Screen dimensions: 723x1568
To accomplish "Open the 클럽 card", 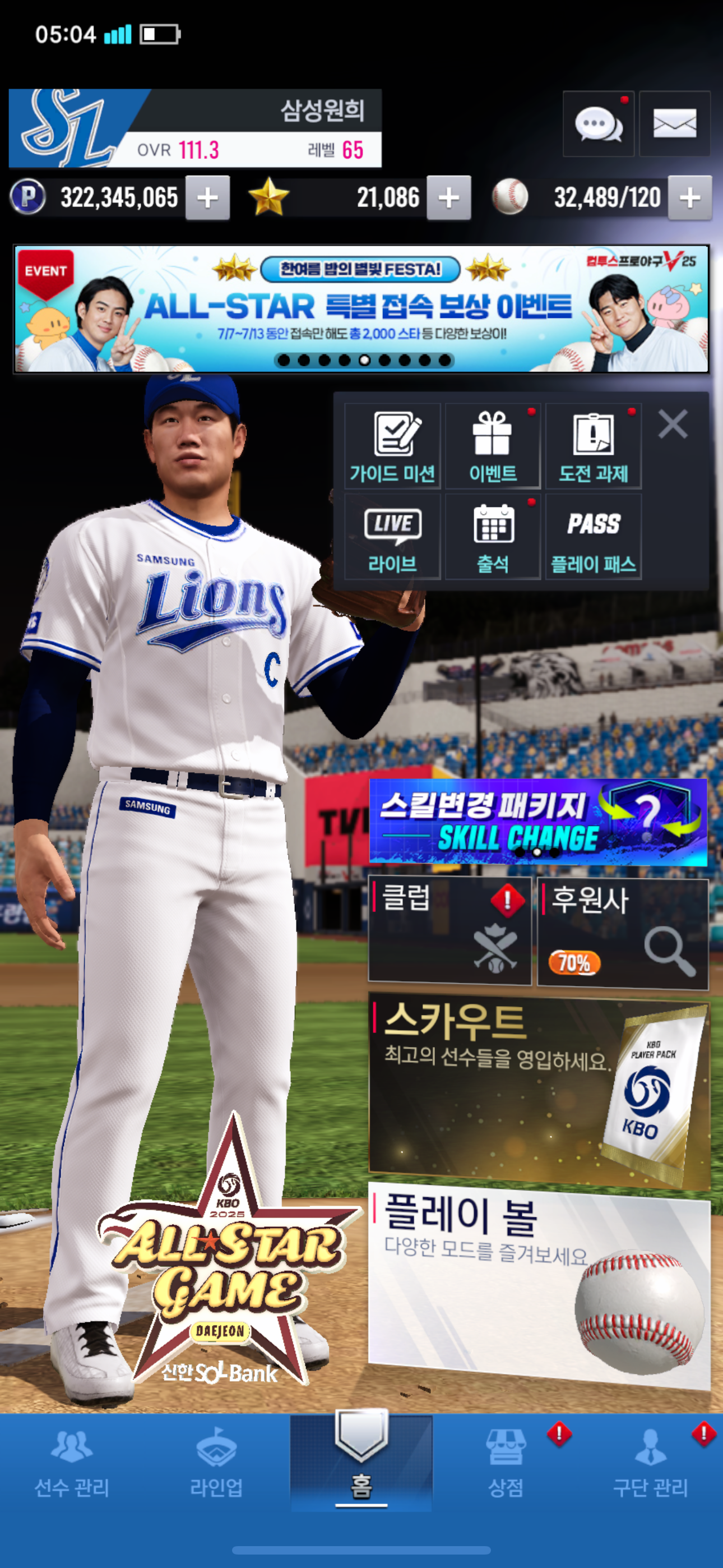I will (x=449, y=930).
